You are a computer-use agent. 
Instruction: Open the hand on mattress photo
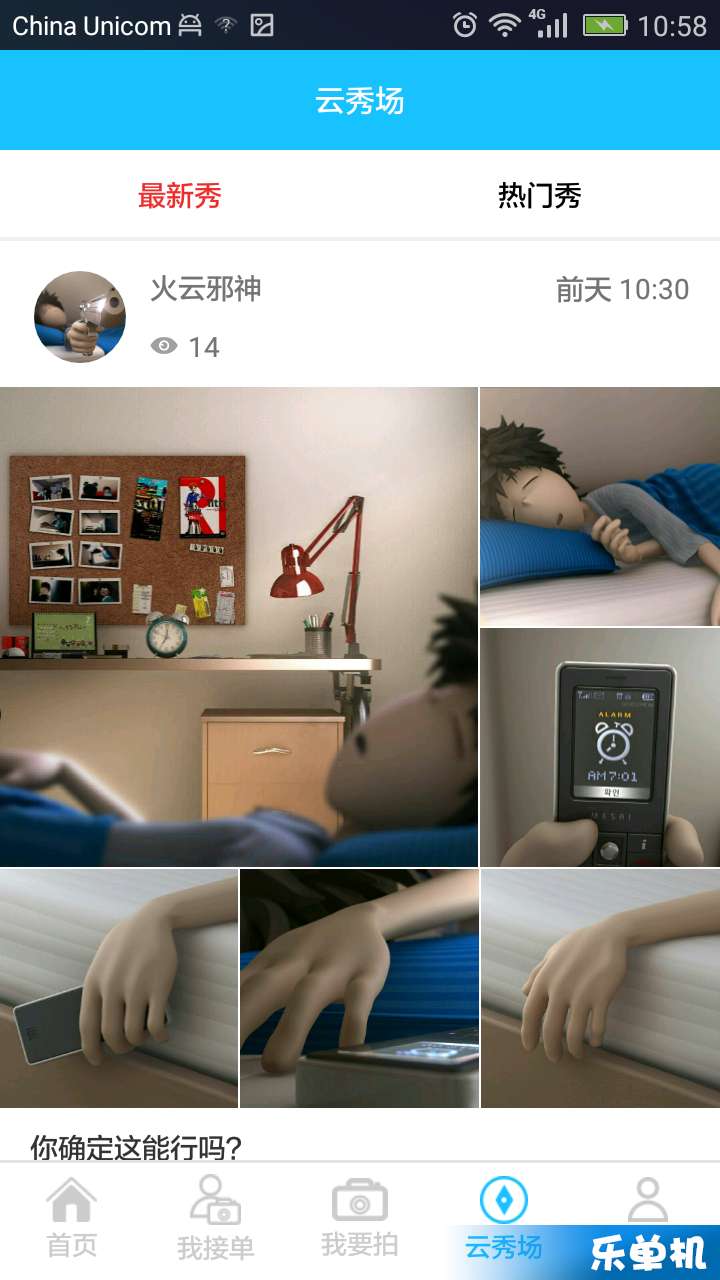pos(600,988)
